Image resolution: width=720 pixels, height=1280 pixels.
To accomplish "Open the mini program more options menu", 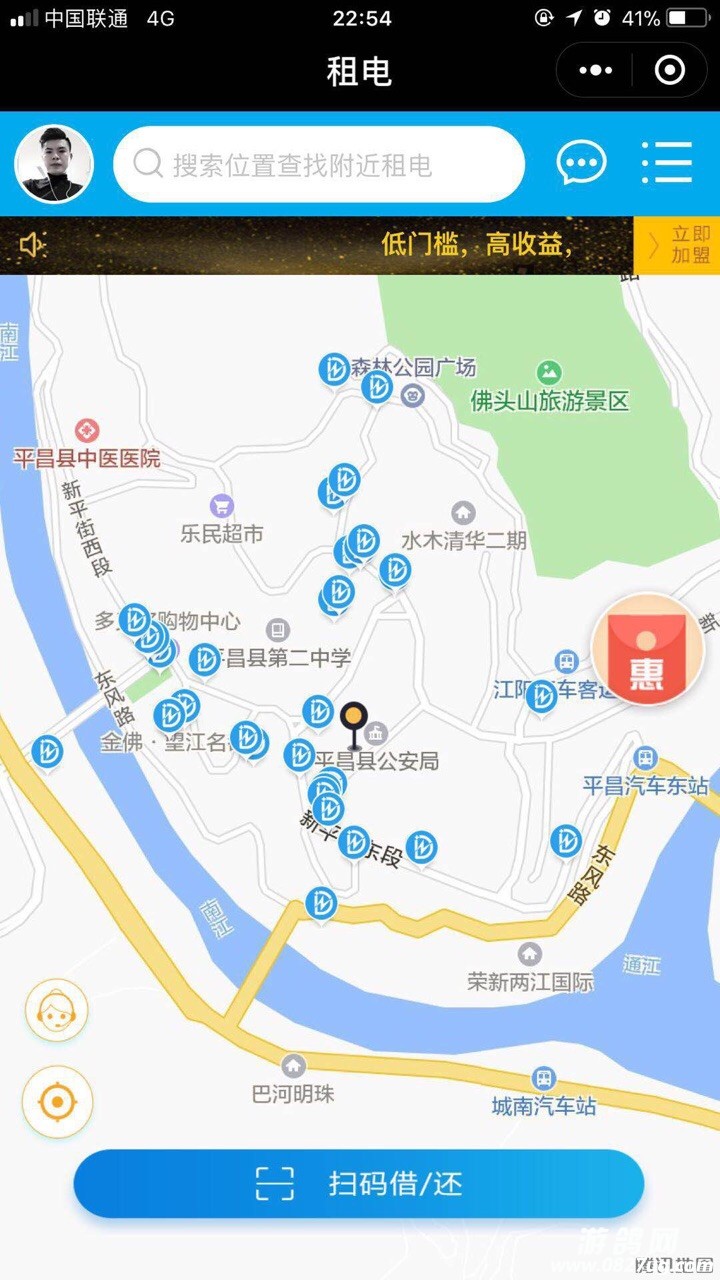I will [596, 70].
